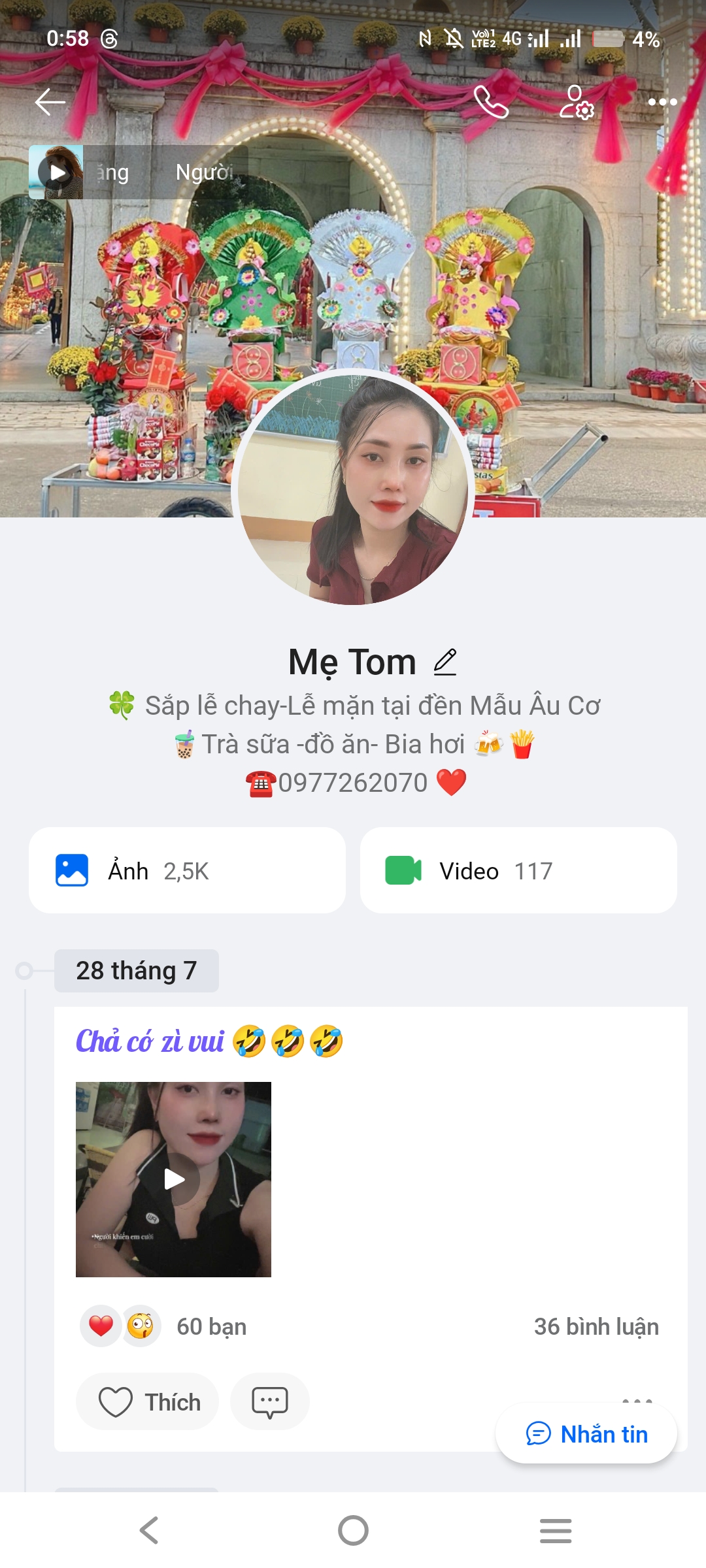Start a voice call with Mẹ Tom
The image size is (706, 1568).
click(x=491, y=102)
